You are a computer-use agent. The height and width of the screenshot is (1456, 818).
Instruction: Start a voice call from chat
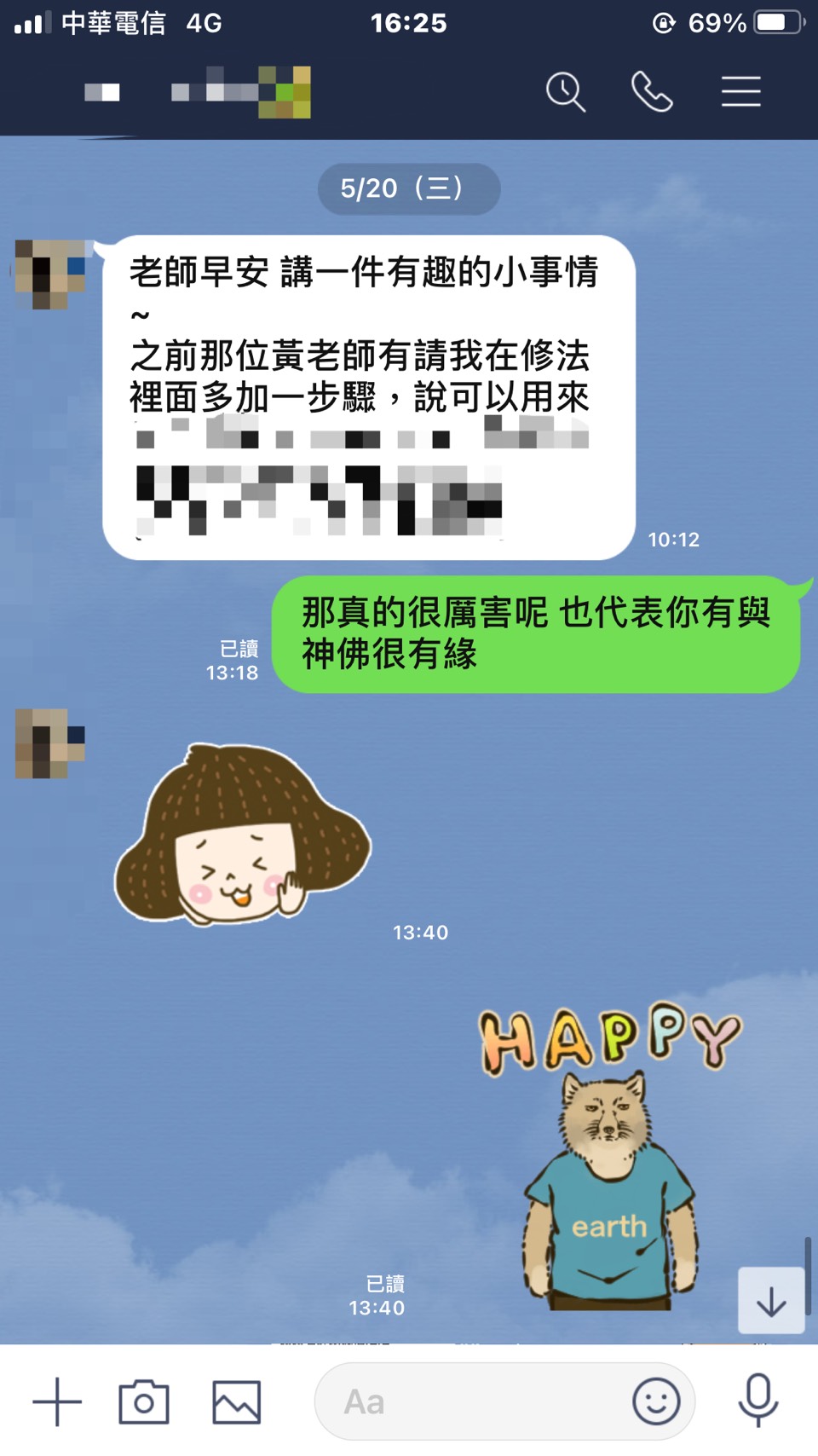[x=652, y=92]
